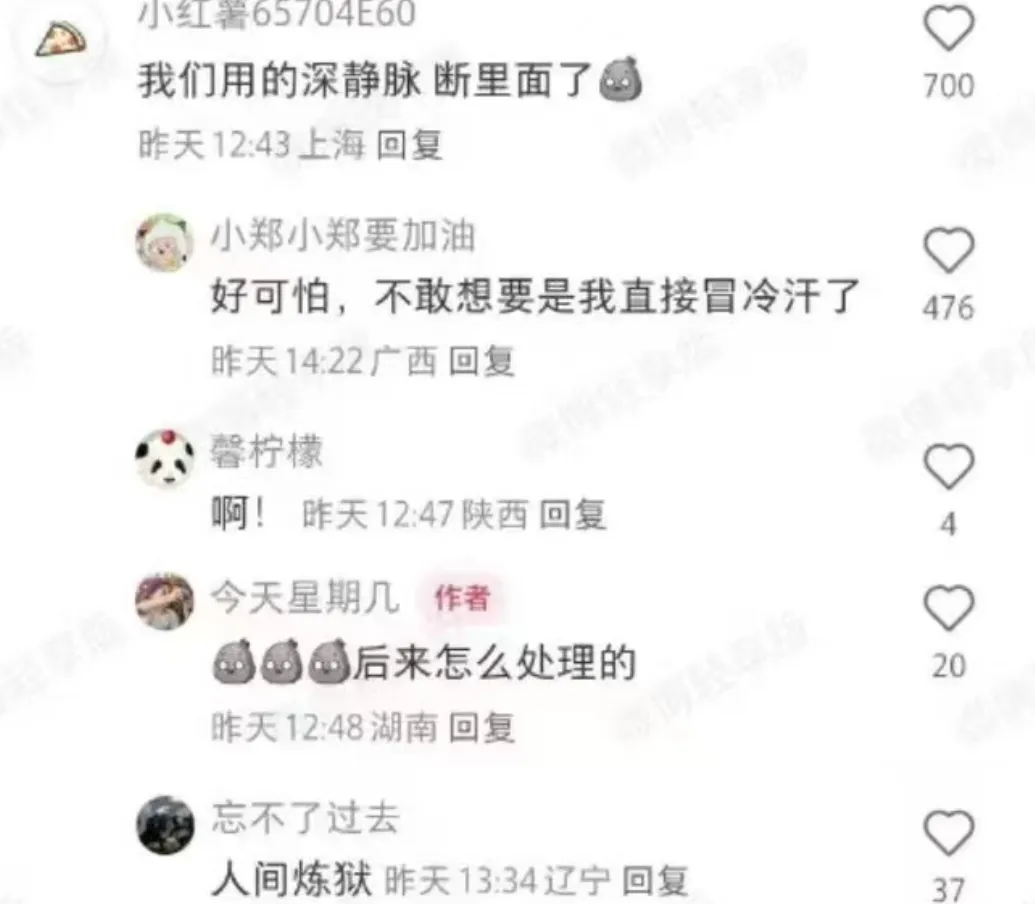1035x904 pixels.
Task: Reply to 今天星期几's comment
Action: click(481, 728)
